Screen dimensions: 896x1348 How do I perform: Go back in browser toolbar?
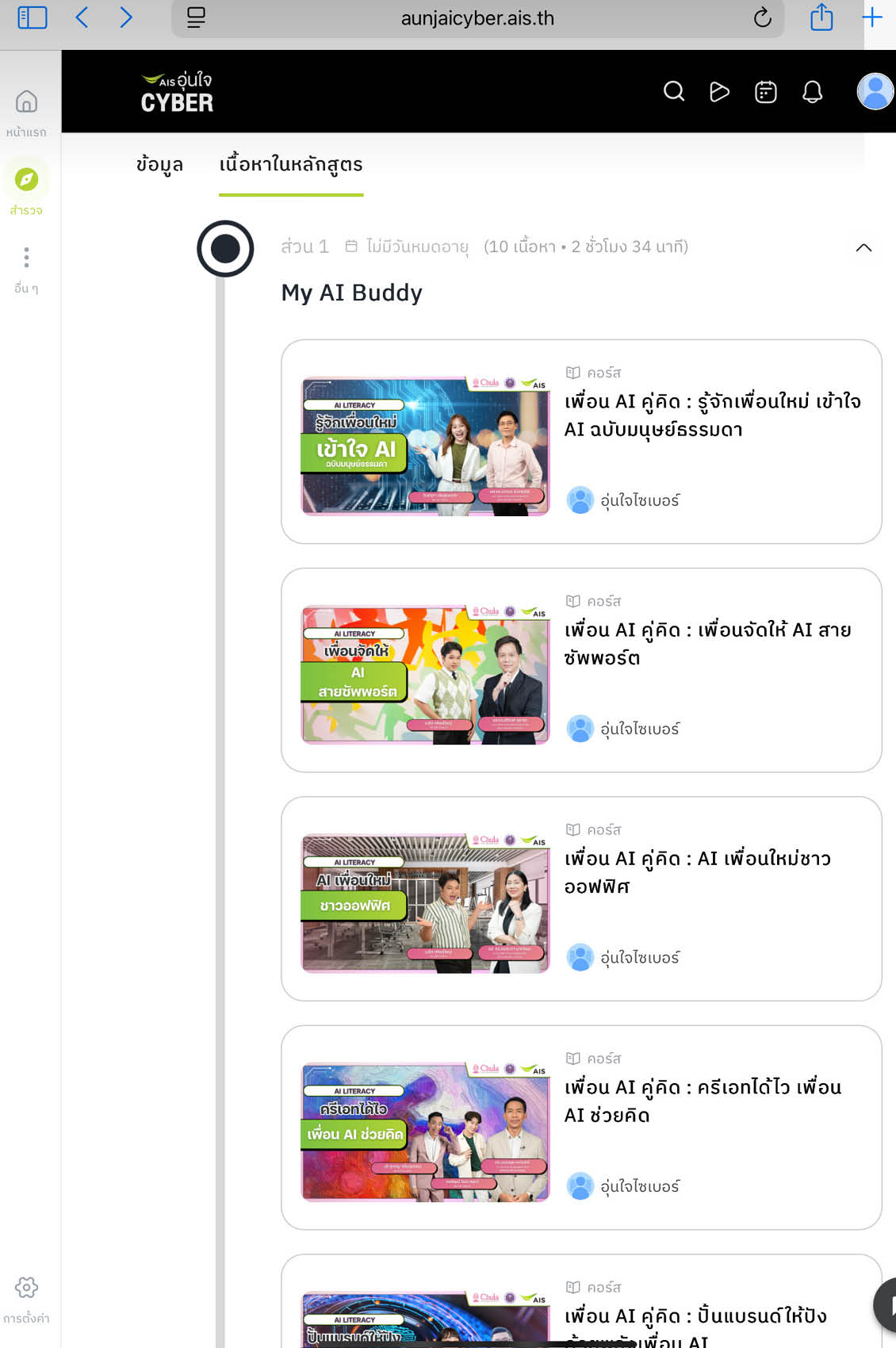click(82, 17)
